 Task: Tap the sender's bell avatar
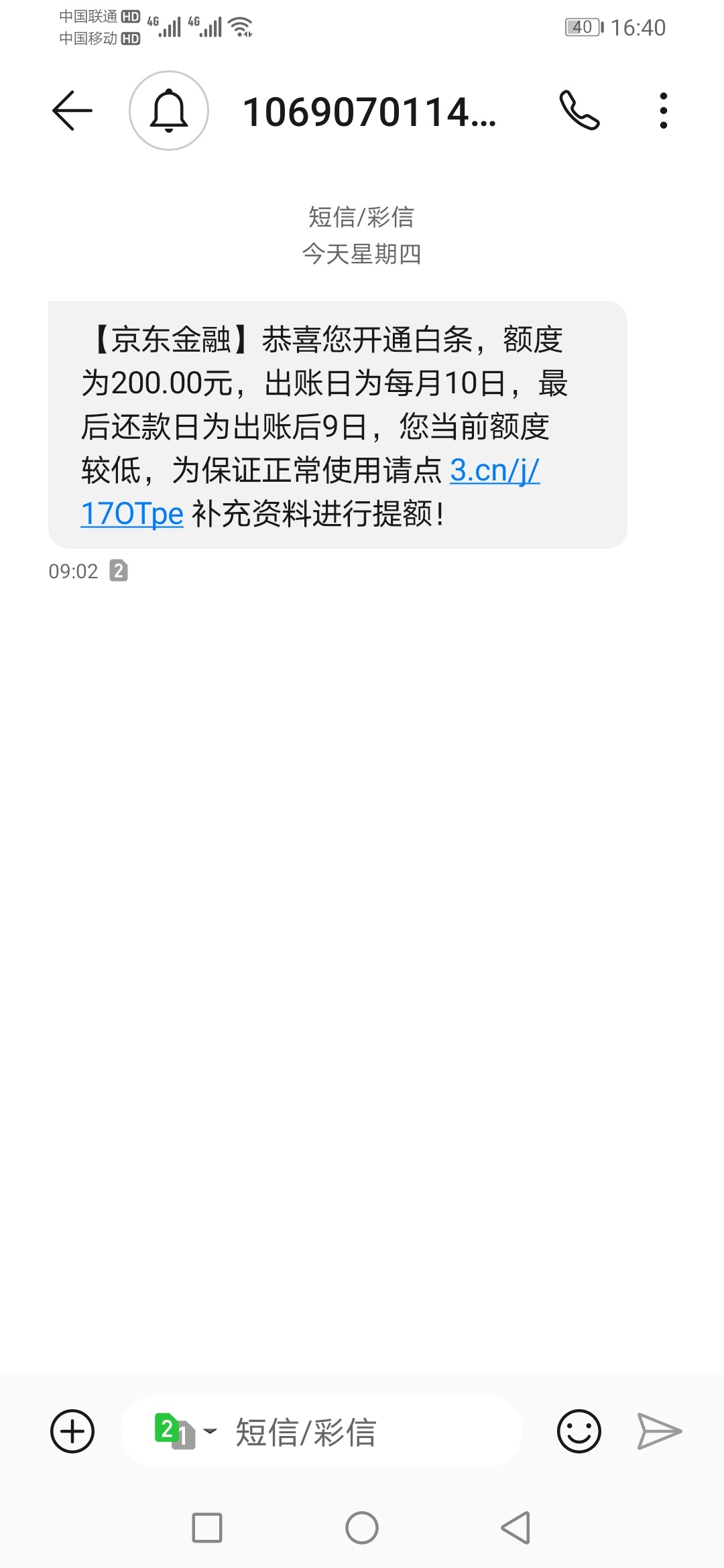[x=169, y=111]
